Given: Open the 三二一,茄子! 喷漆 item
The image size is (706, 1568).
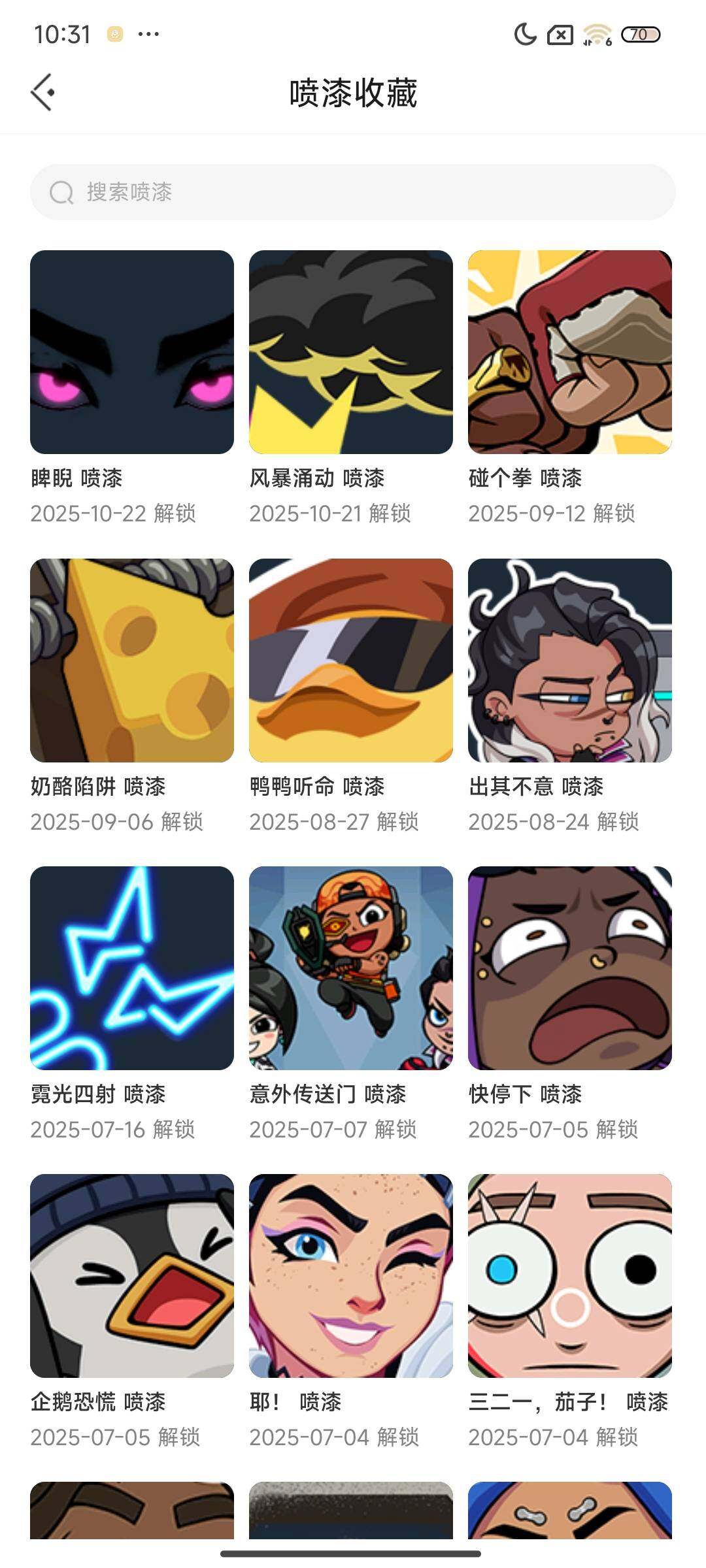Looking at the screenshot, I should [570, 1276].
